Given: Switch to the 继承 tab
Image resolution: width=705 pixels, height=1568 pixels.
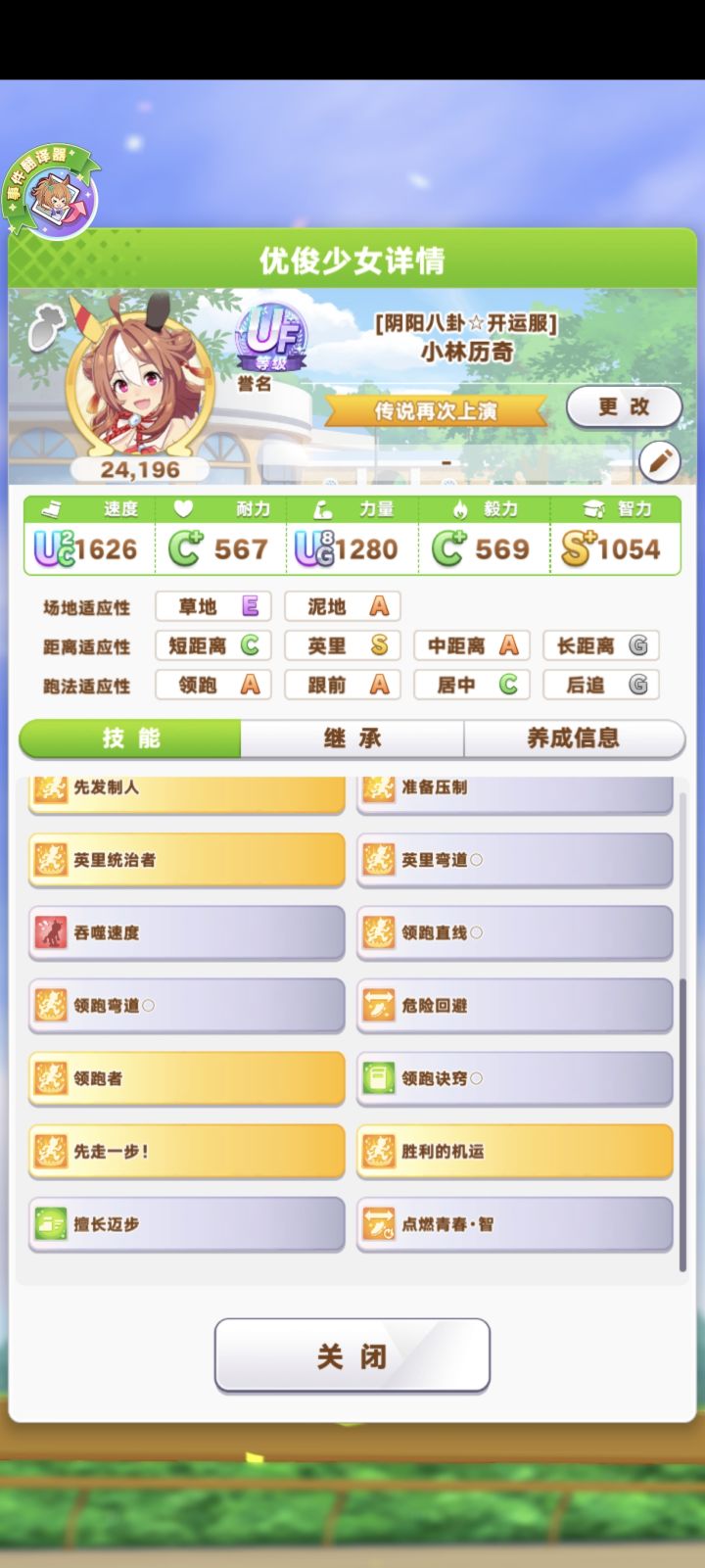Looking at the screenshot, I should click(x=350, y=739).
